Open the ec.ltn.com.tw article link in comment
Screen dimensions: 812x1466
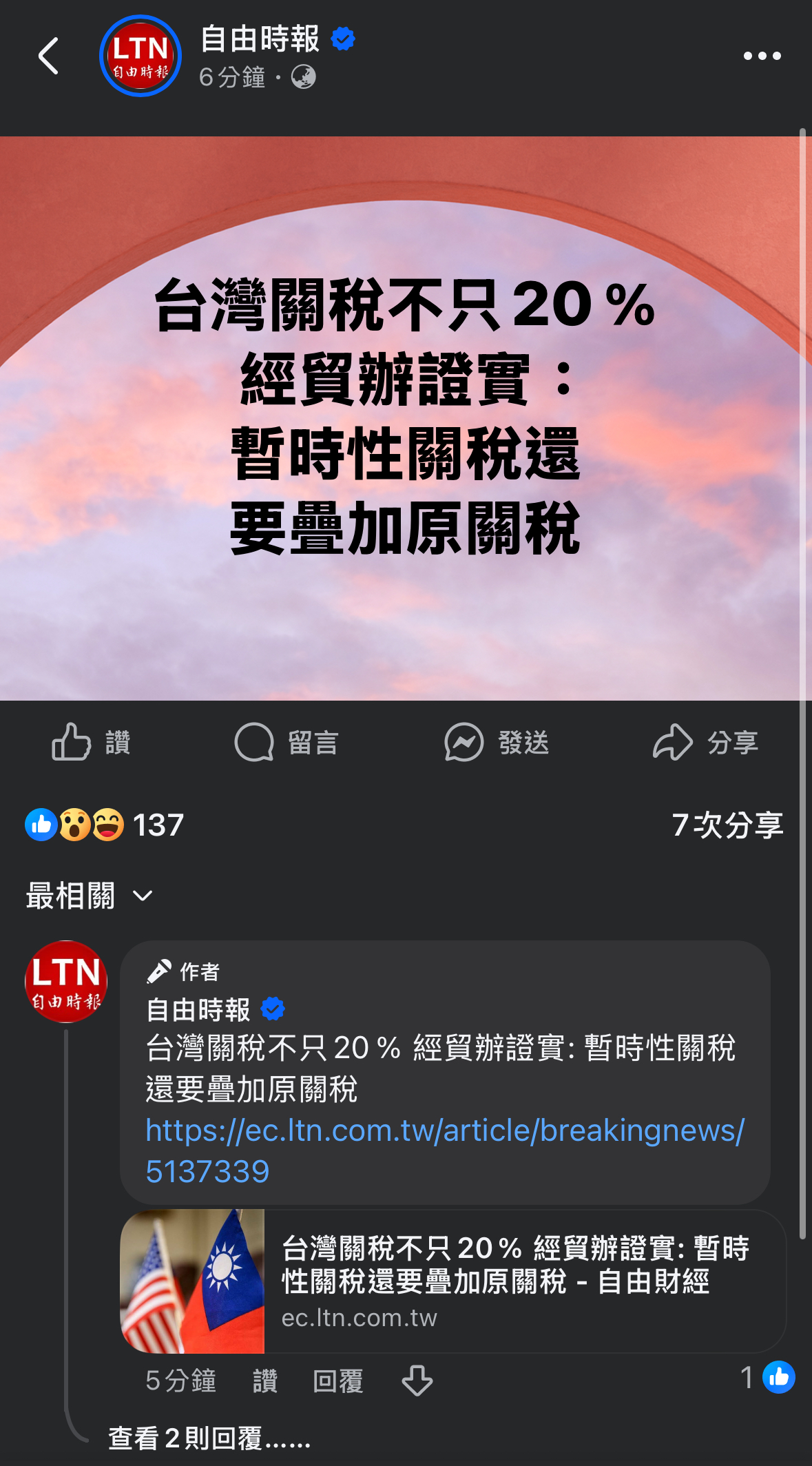pyautogui.click(x=445, y=1150)
